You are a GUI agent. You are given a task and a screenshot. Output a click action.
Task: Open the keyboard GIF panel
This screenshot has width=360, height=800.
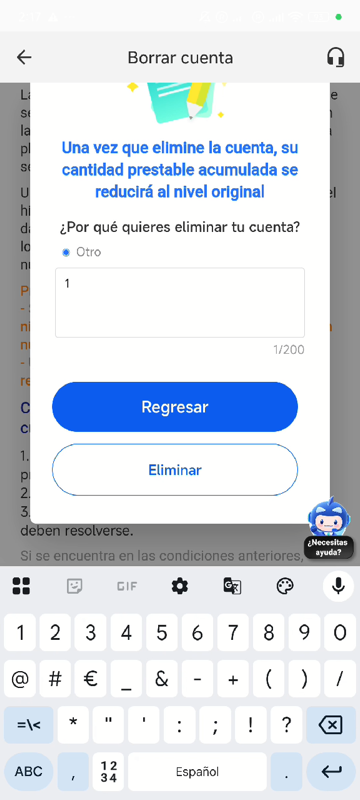coord(127,586)
